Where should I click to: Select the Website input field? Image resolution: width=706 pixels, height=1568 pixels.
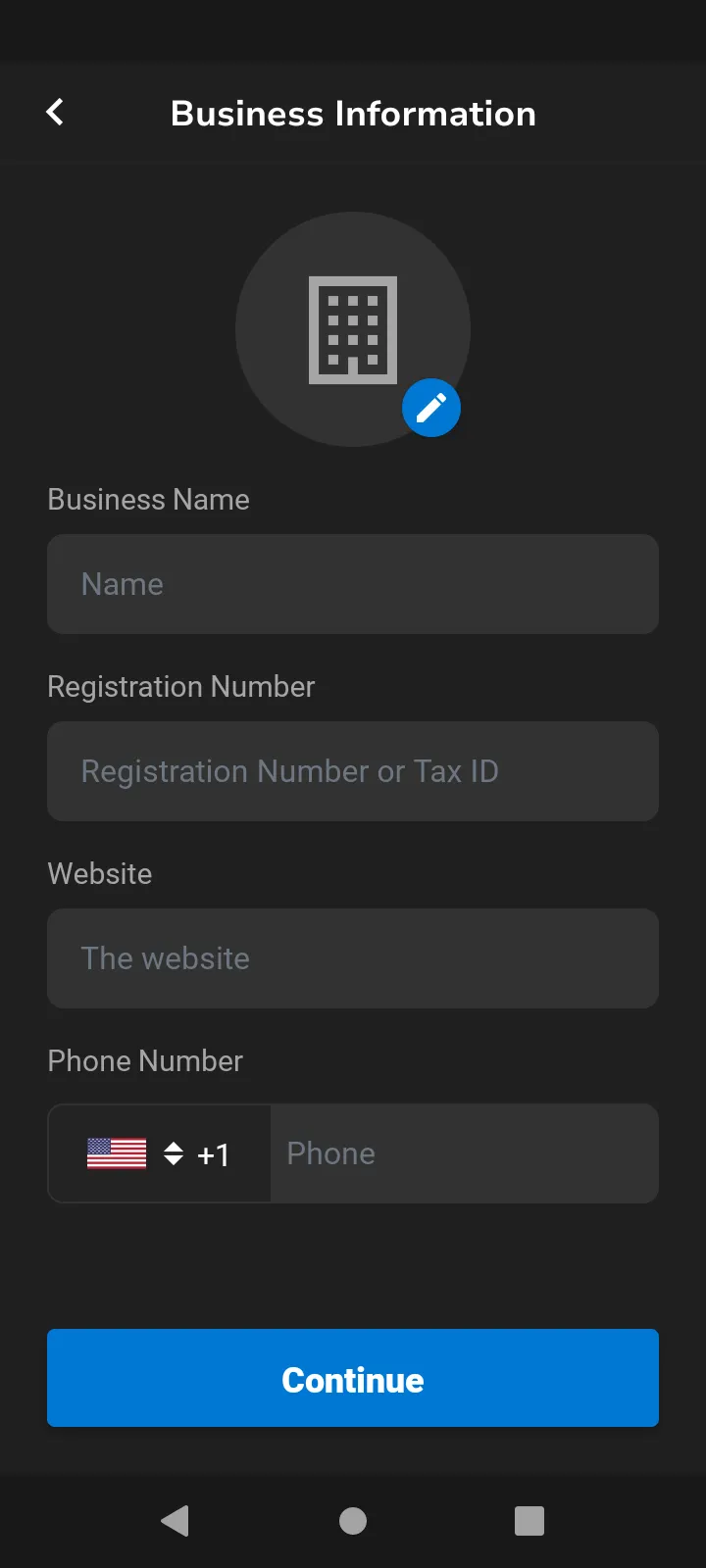[x=353, y=958]
